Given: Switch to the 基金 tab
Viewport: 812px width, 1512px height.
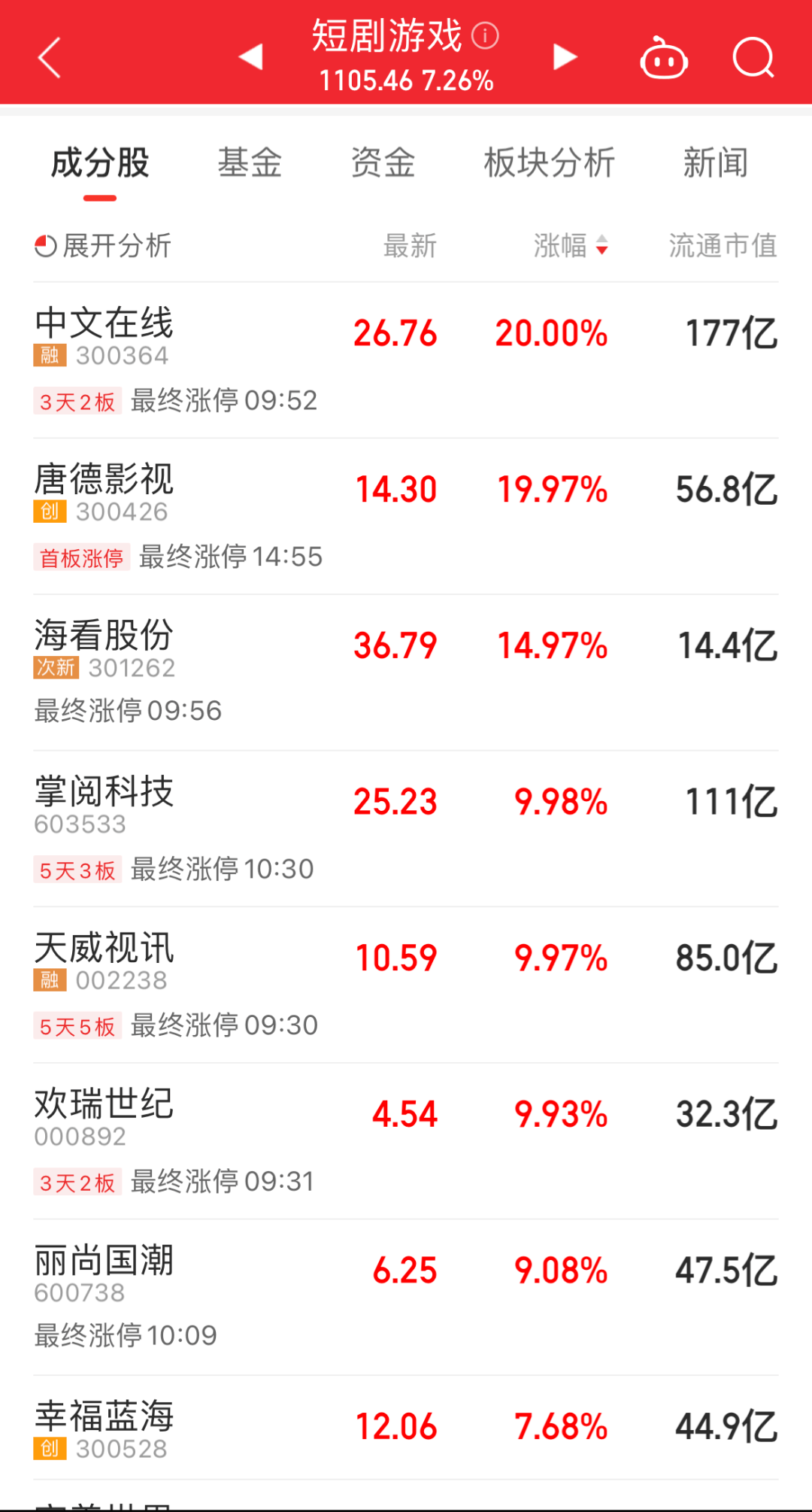Looking at the screenshot, I should click(250, 163).
